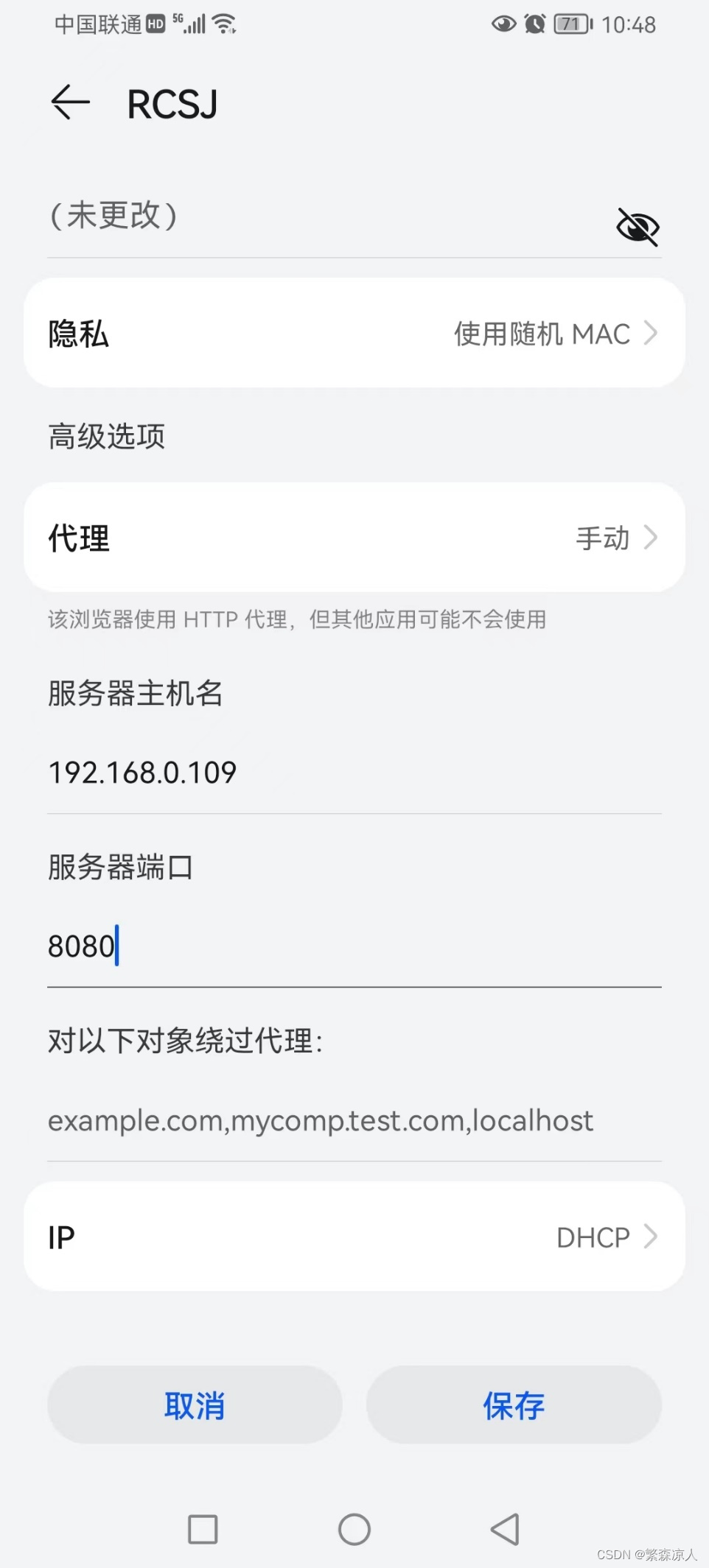Open the 隐私 MAC address options
Image resolution: width=709 pixels, height=1568 pixels.
click(x=354, y=333)
